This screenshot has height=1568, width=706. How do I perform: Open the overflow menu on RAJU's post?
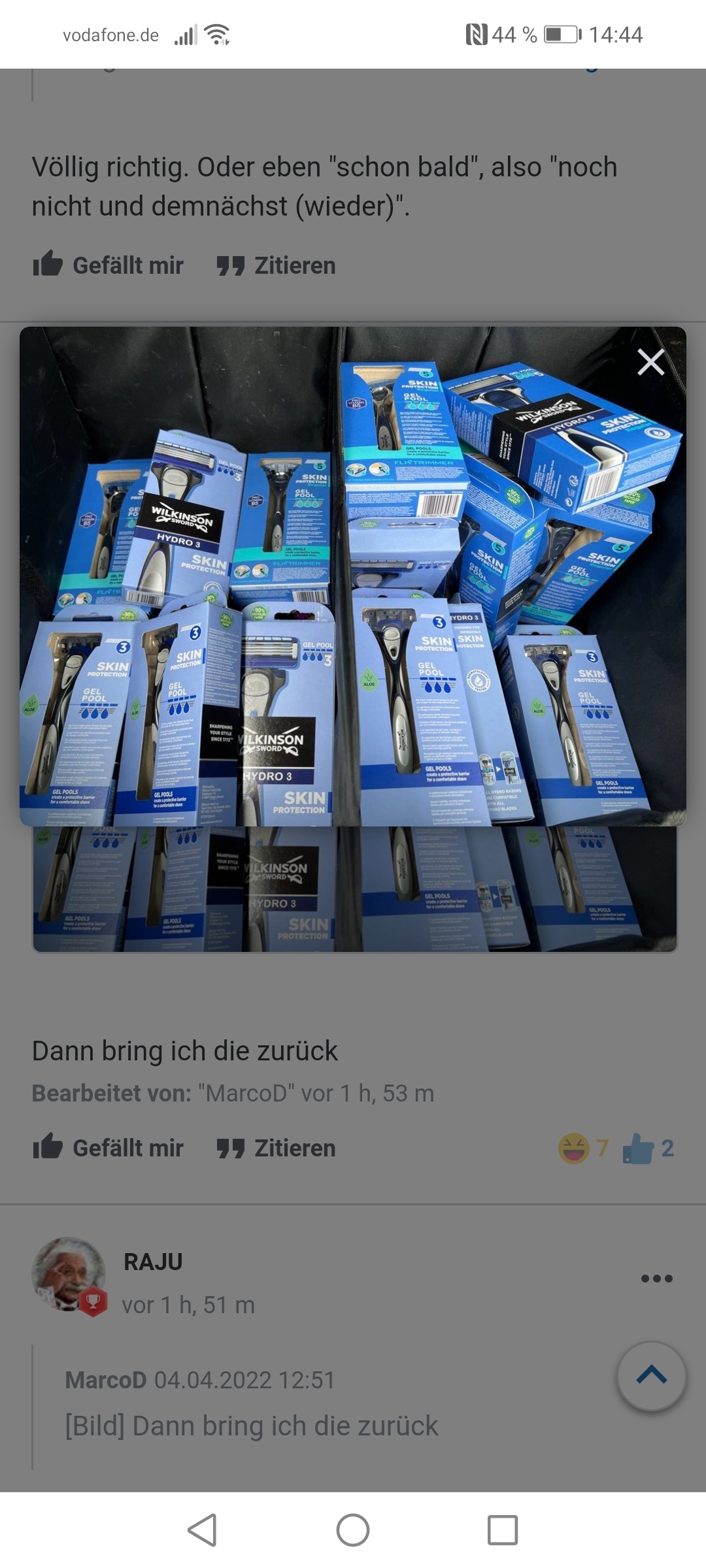tap(656, 1279)
